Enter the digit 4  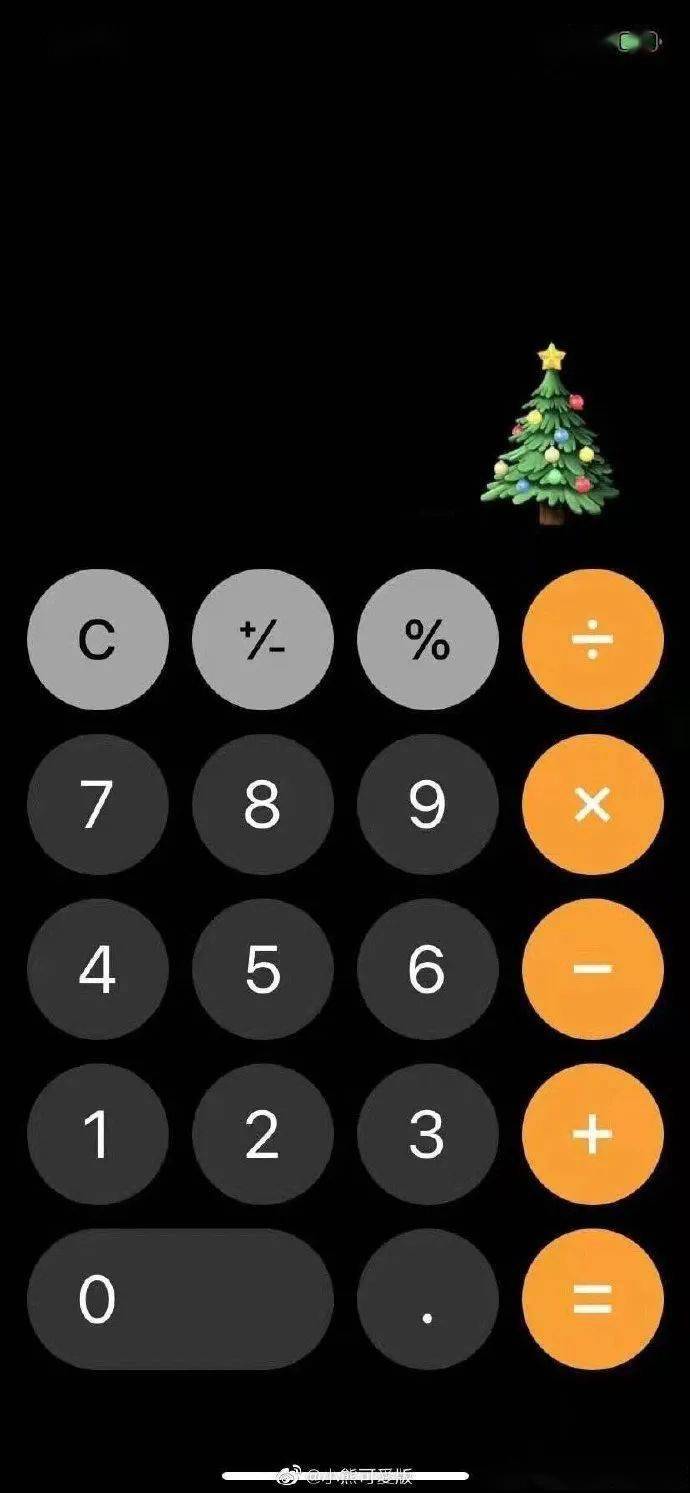(x=98, y=970)
